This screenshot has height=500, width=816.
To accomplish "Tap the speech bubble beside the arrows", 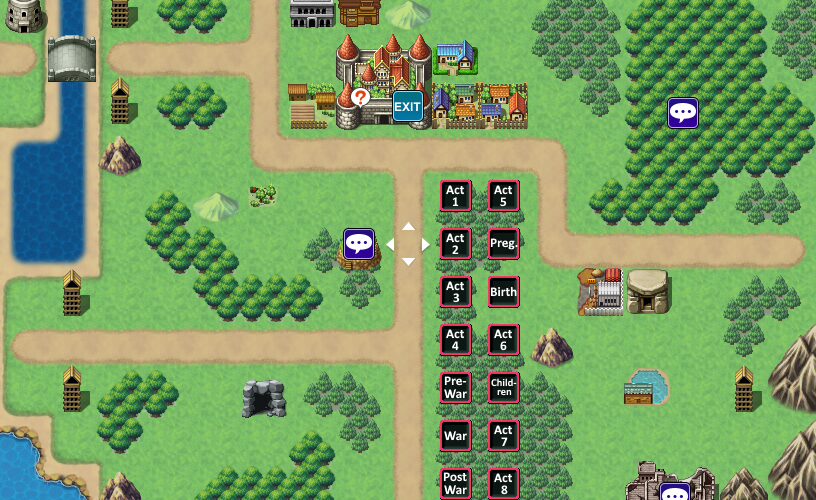I will [x=359, y=243].
